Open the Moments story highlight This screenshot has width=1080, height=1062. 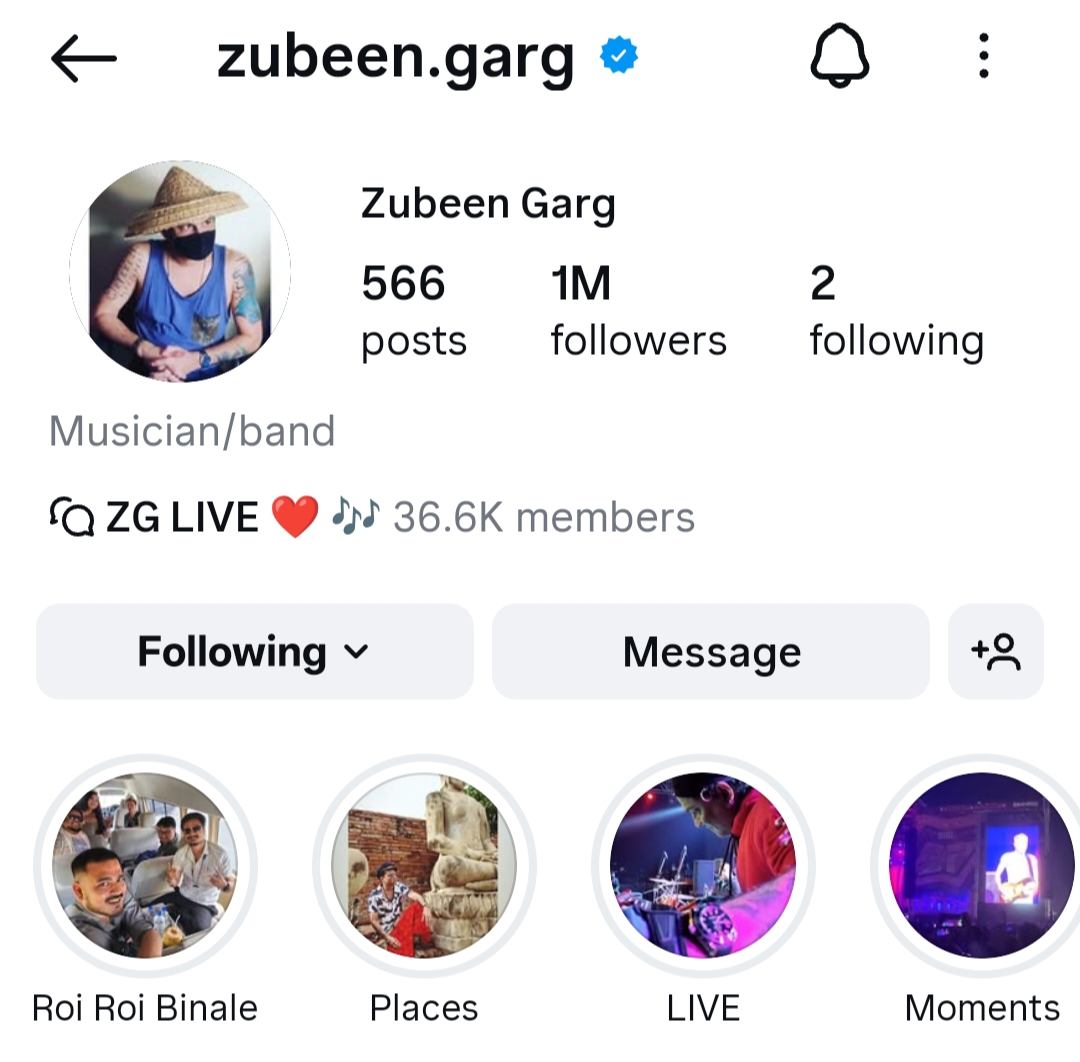980,865
